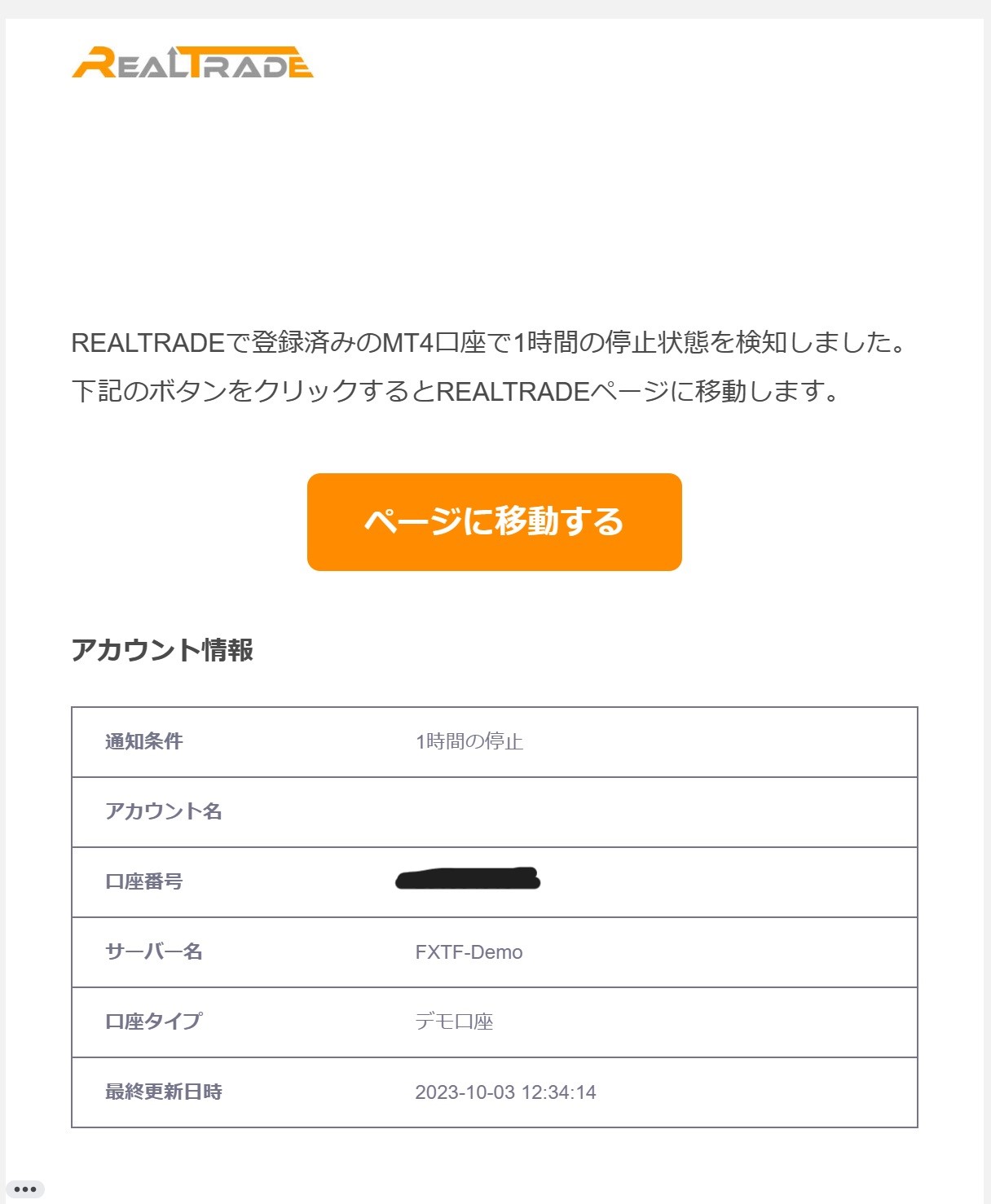Click the アカウント名 row label
The height and width of the screenshot is (1204, 991).
pos(162,811)
